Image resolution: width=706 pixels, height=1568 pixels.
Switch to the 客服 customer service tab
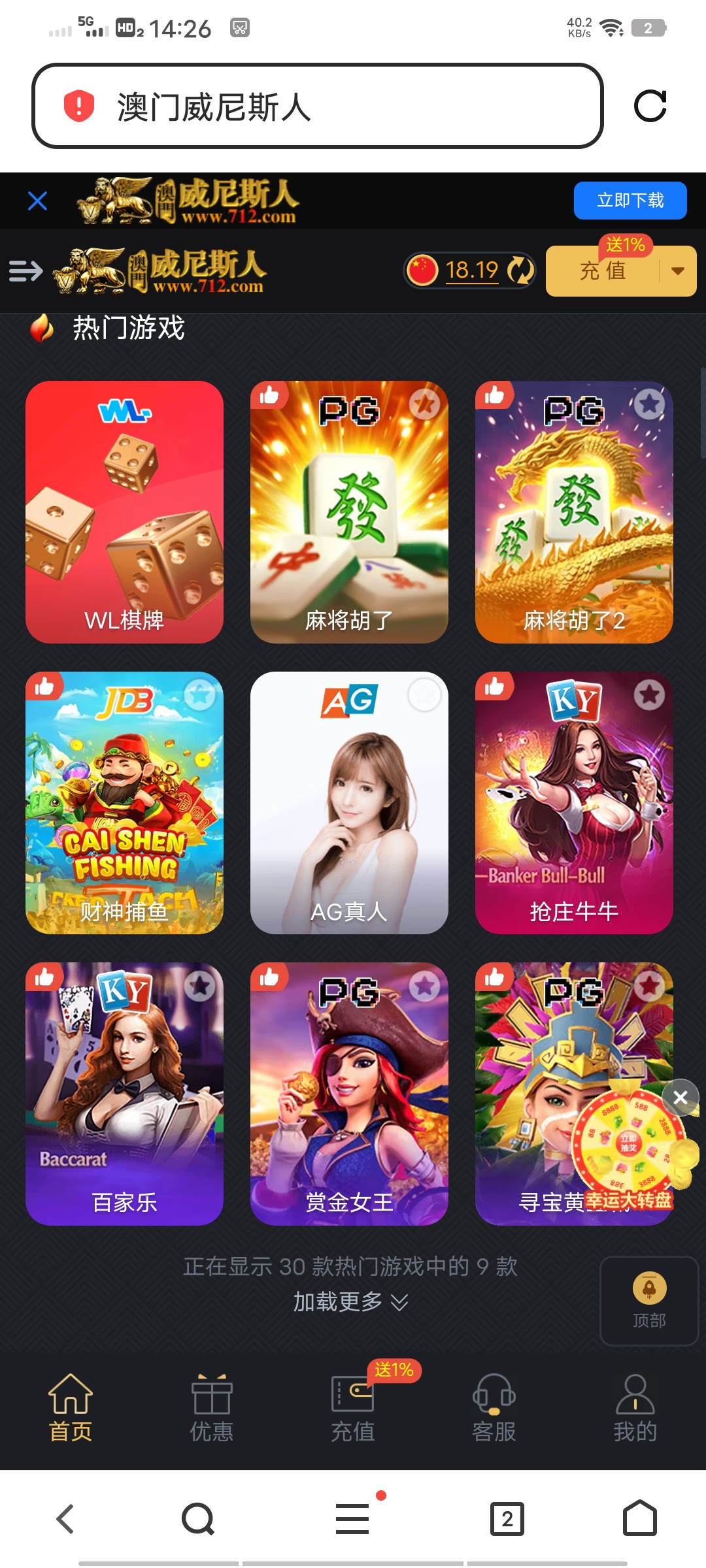coord(494,1407)
